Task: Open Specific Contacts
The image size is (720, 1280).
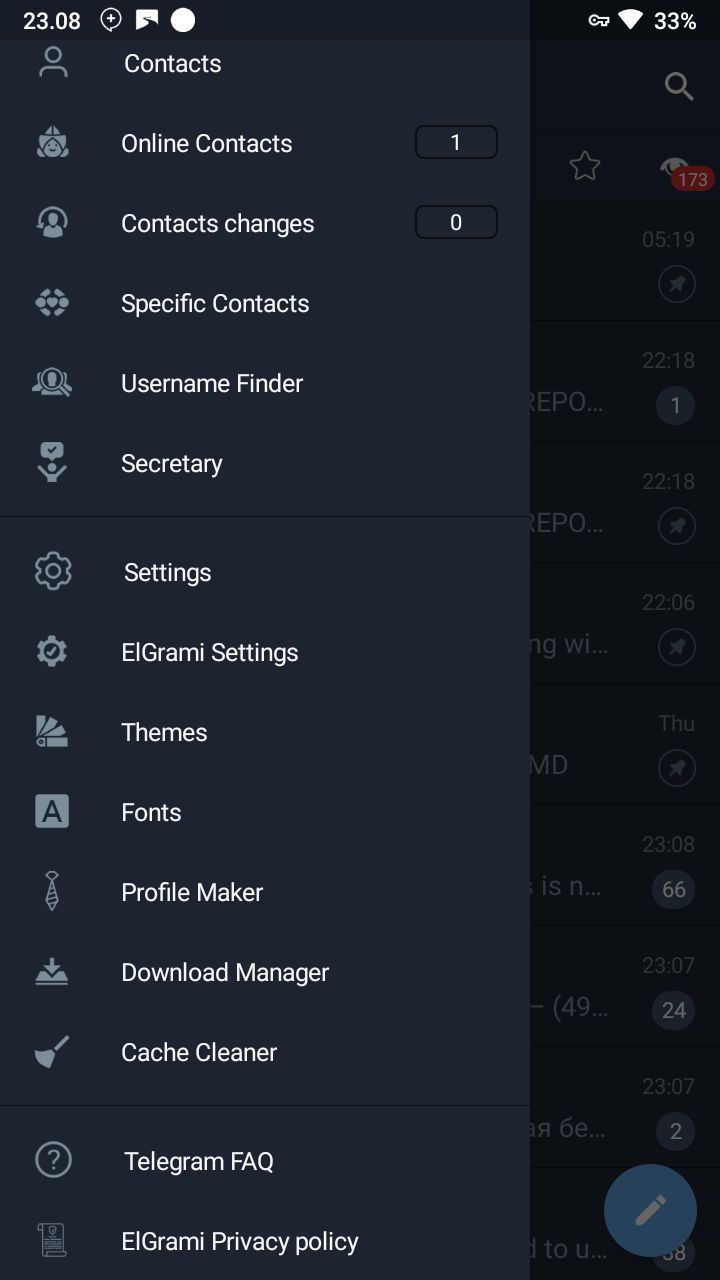Action: click(x=265, y=303)
